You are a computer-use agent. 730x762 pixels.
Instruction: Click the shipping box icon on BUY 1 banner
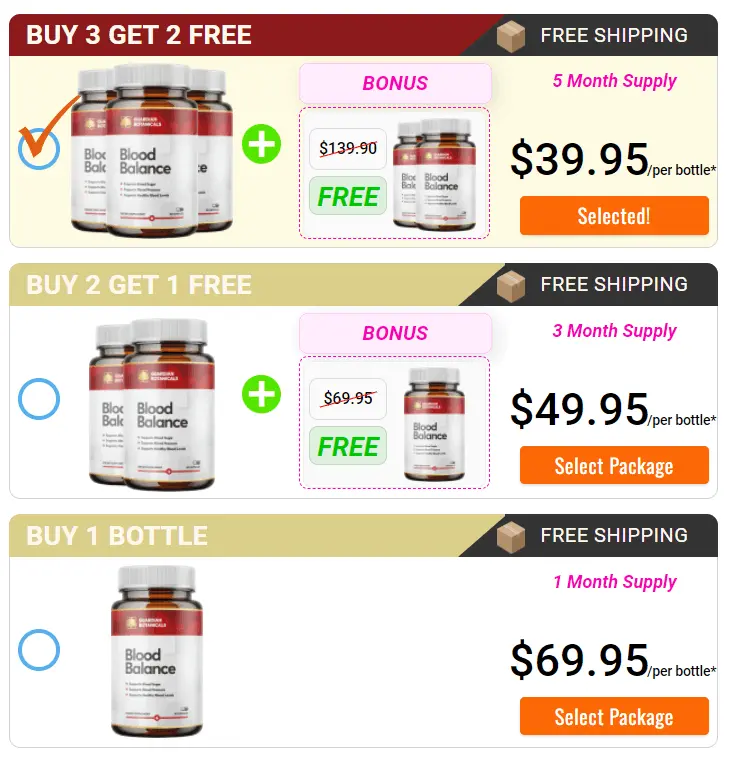pos(512,535)
